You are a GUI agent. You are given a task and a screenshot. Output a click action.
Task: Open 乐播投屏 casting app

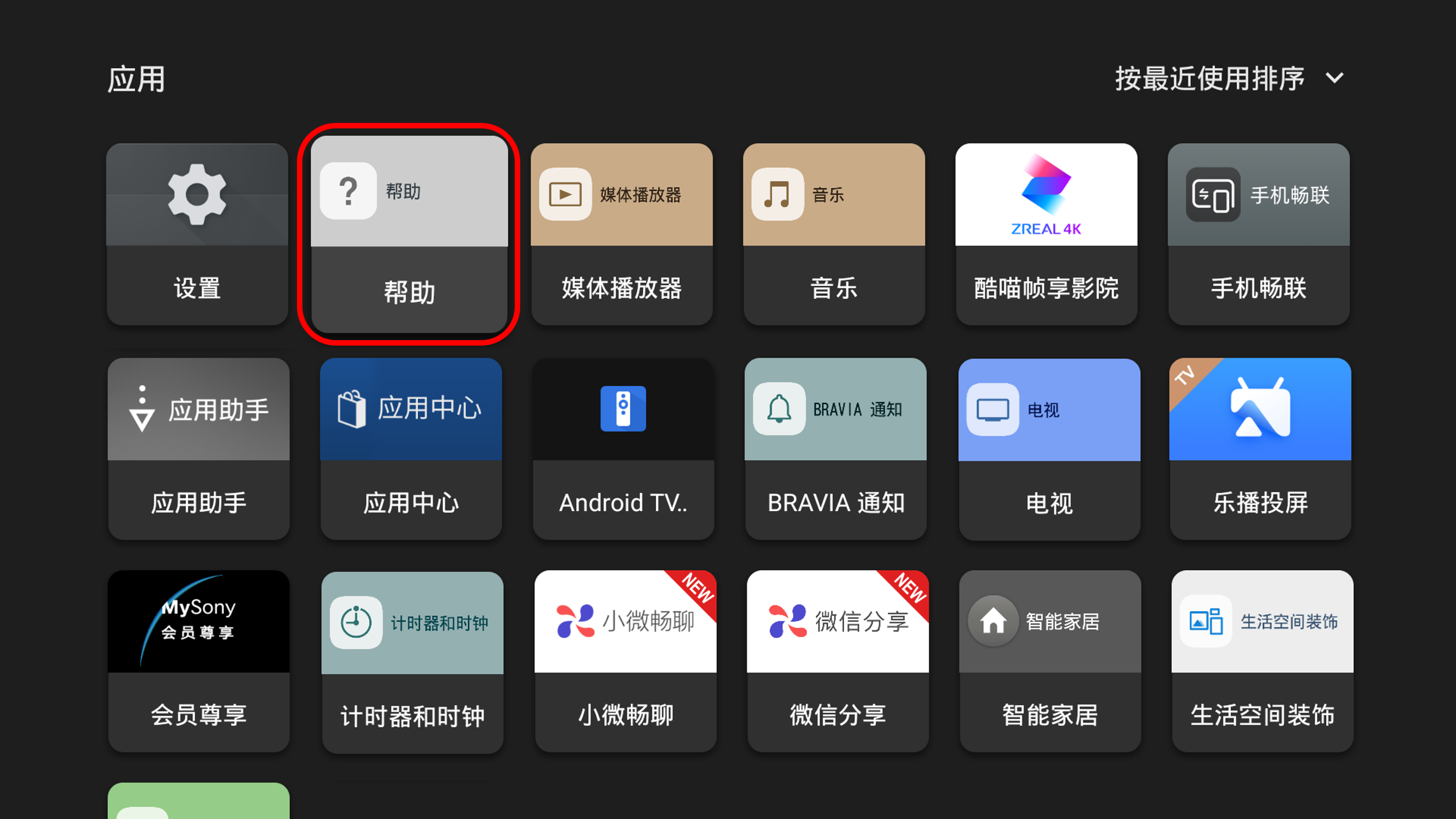pyautogui.click(x=1260, y=448)
